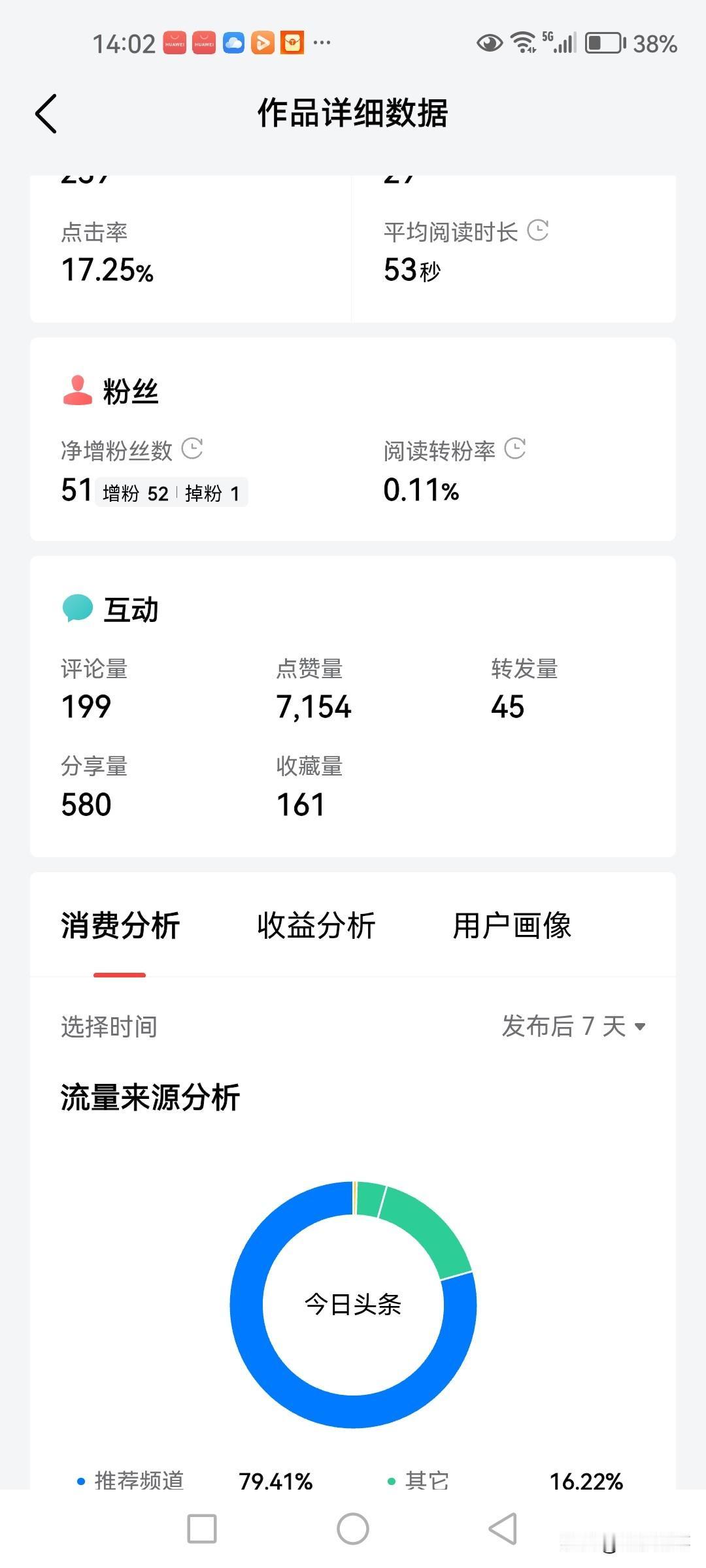Image resolution: width=706 pixels, height=1568 pixels.
Task: Tap the clock icon beside 平均阅读时长
Action: tap(538, 230)
